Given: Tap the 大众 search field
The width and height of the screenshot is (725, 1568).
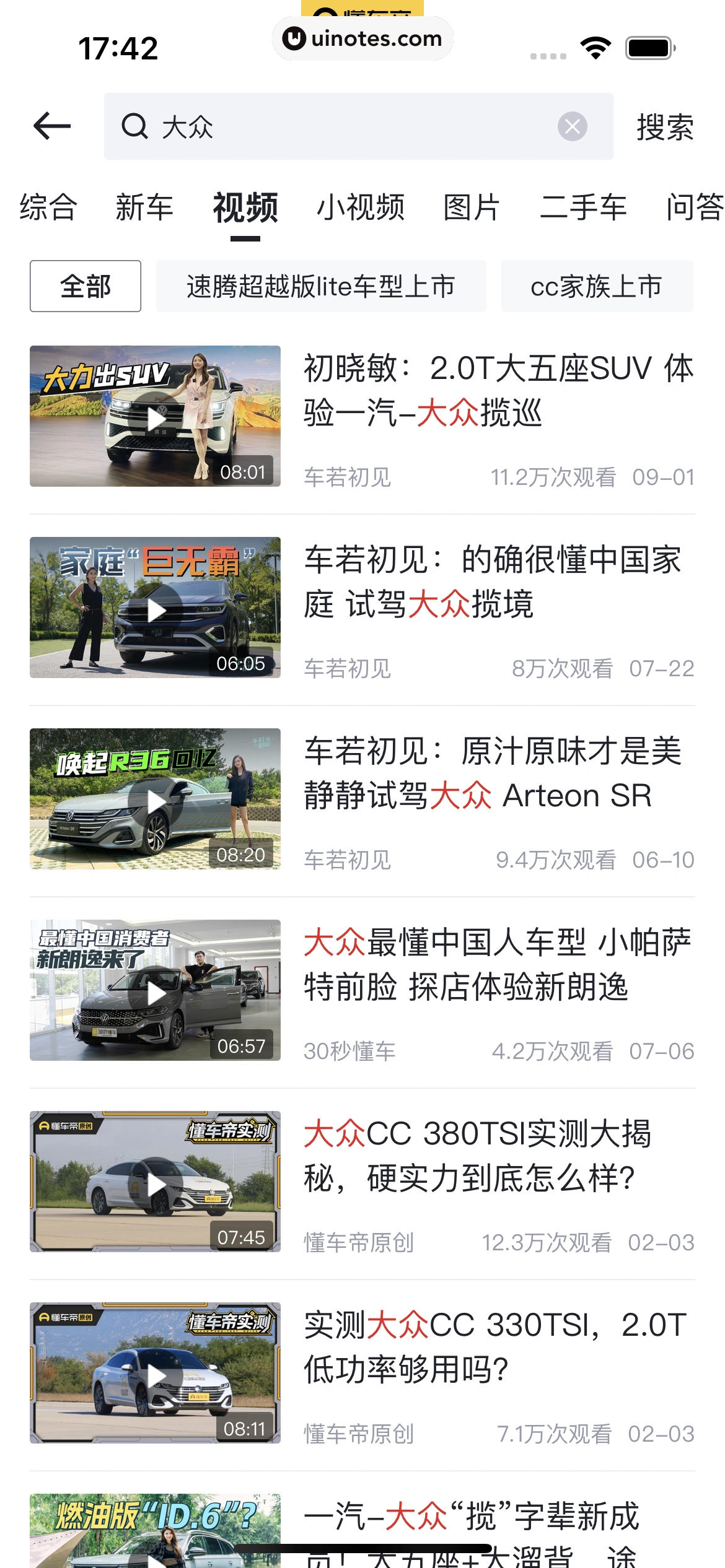Looking at the screenshot, I should [x=347, y=126].
